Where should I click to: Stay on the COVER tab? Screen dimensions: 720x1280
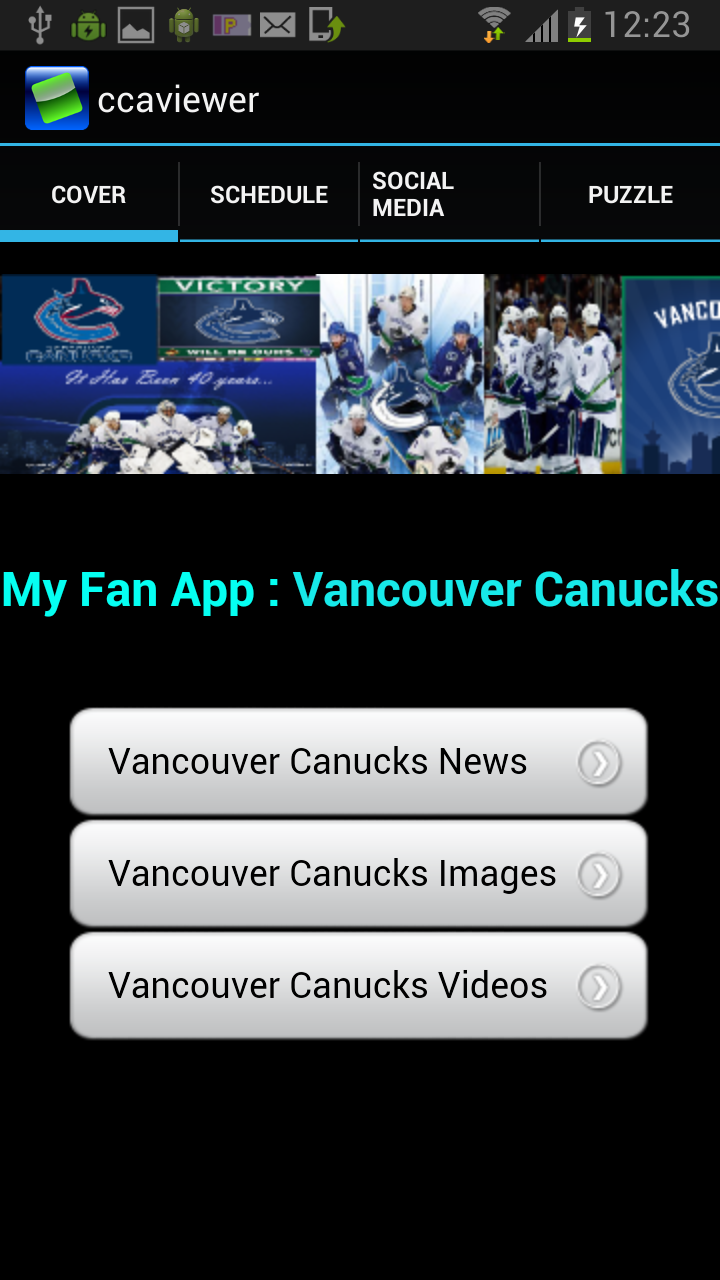pos(88,194)
